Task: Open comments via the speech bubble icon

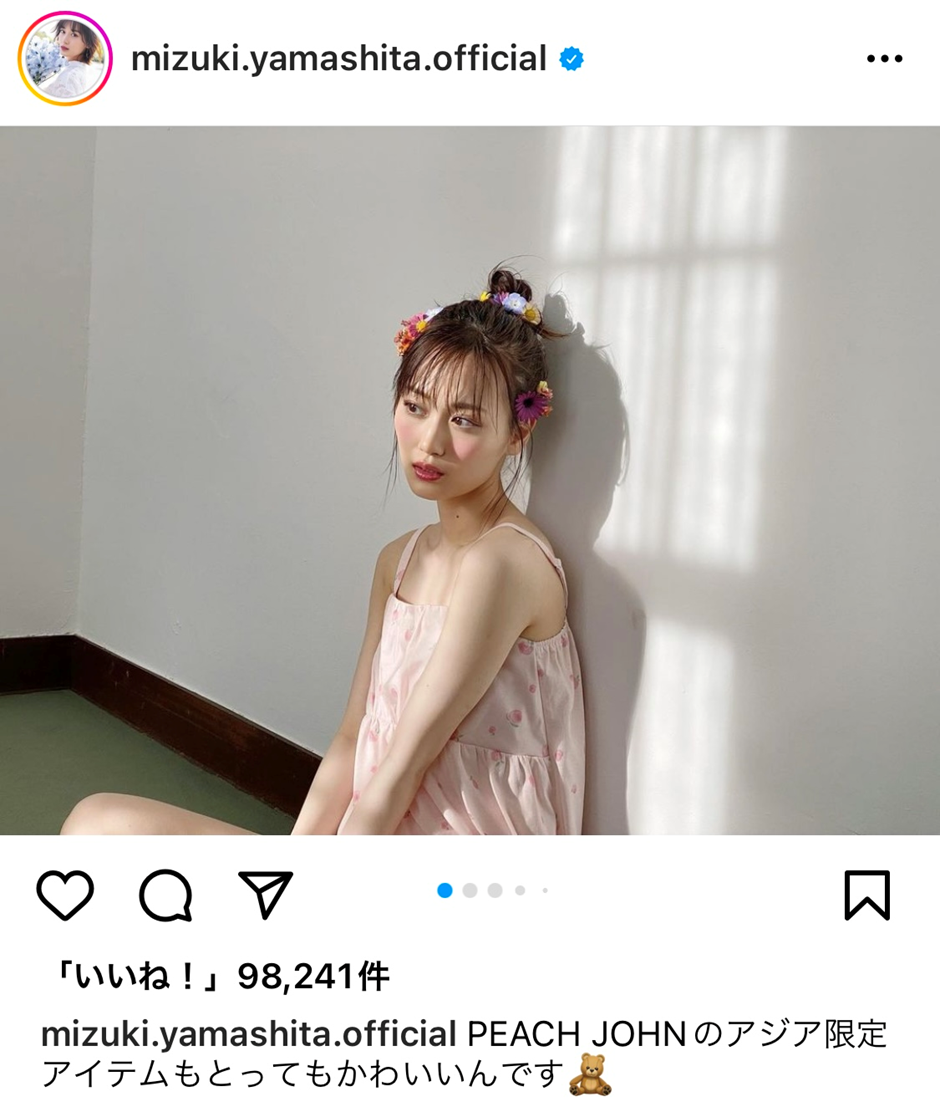Action: click(x=165, y=894)
